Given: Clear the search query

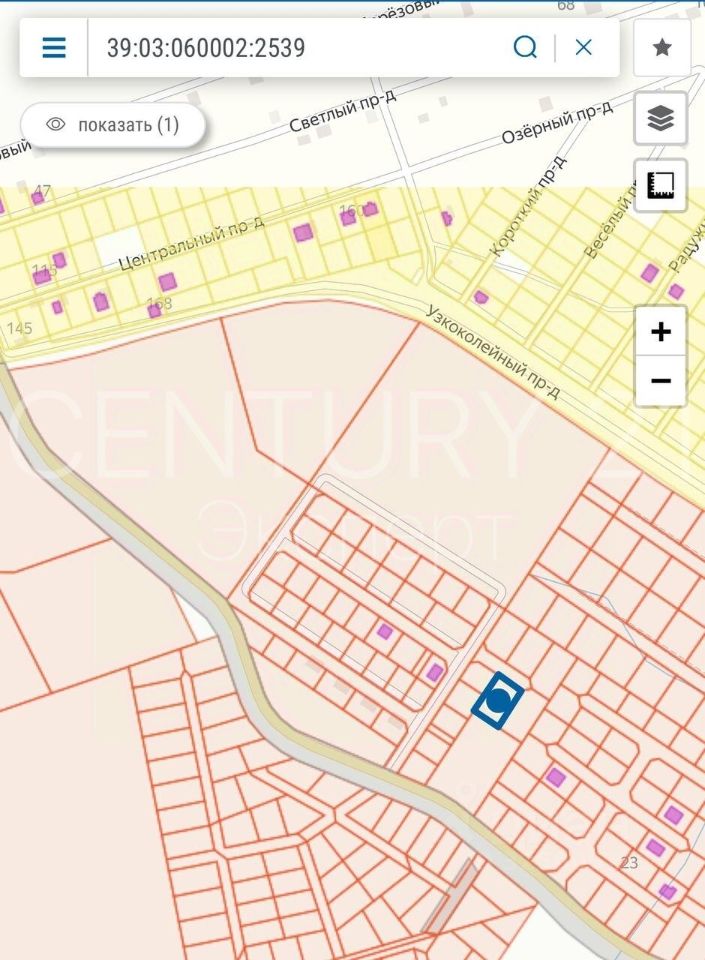Looking at the screenshot, I should pos(584,47).
